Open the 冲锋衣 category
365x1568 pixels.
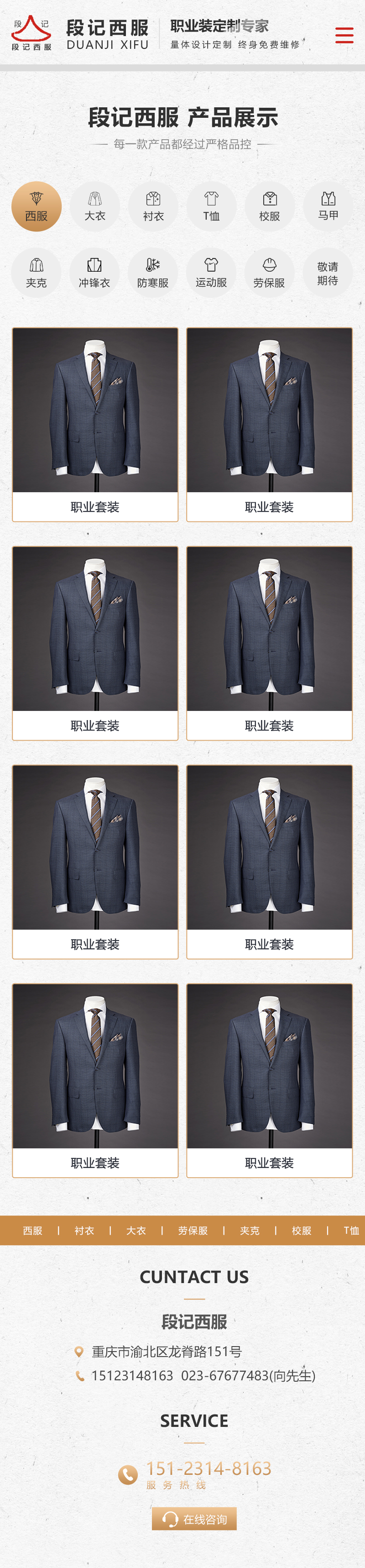(95, 274)
